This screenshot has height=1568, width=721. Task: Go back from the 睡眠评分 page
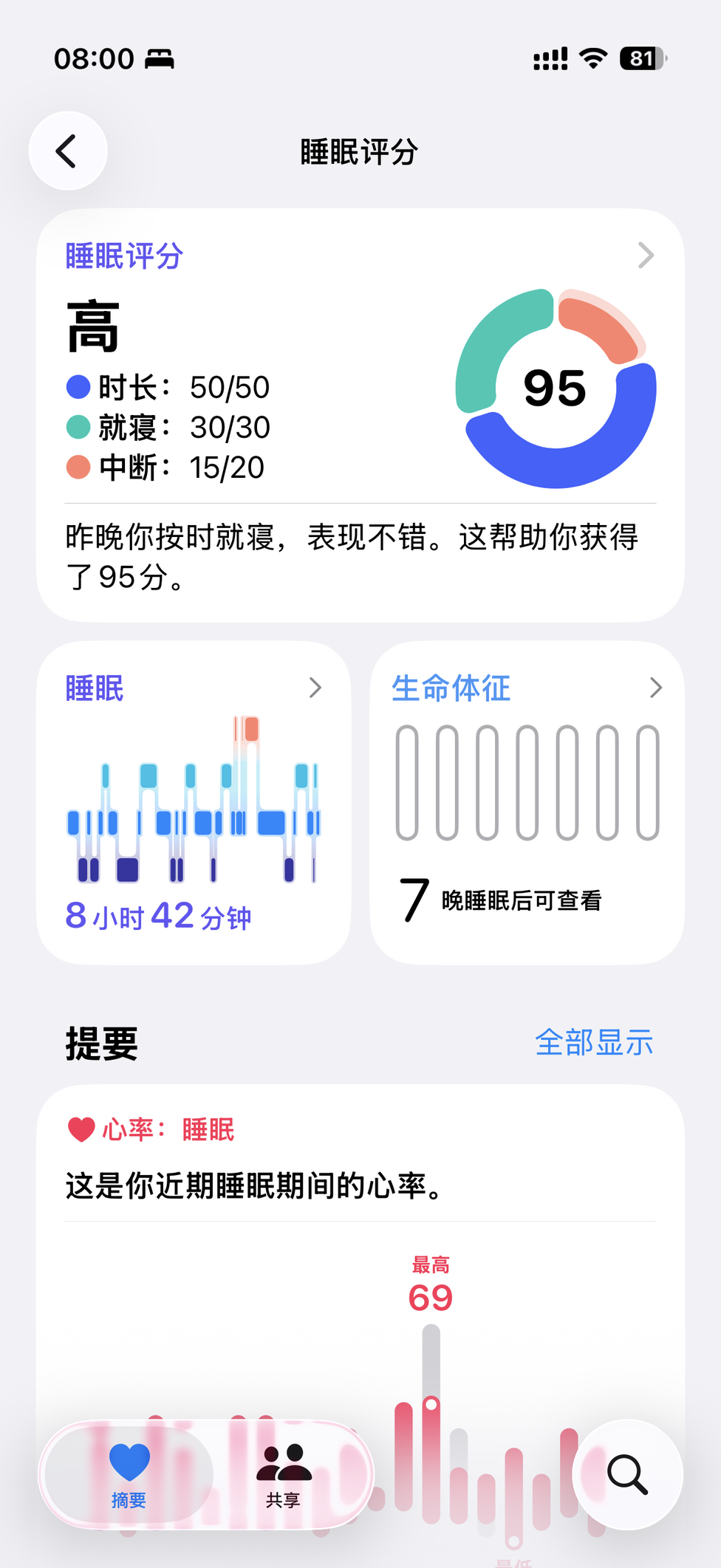pos(68,151)
